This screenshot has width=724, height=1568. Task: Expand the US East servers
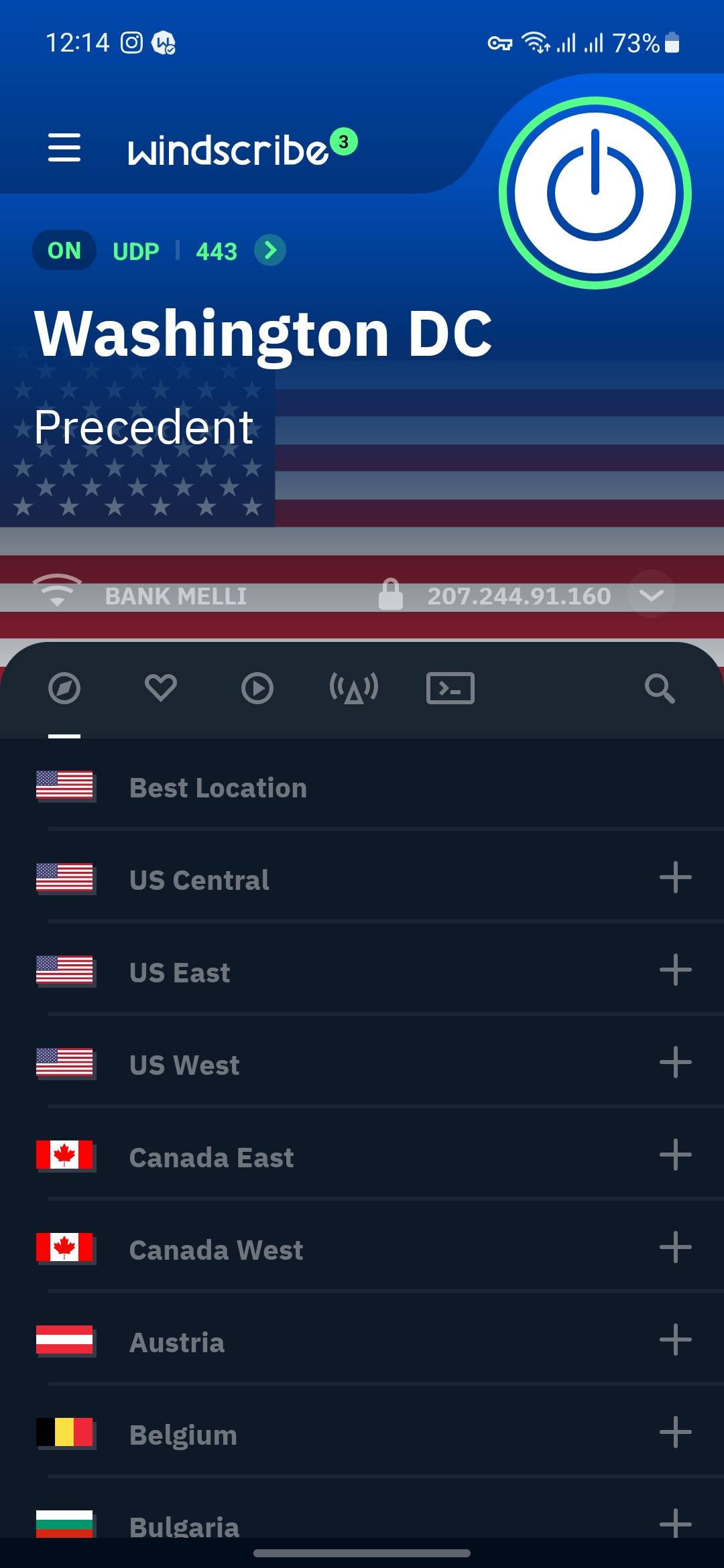coord(675,970)
